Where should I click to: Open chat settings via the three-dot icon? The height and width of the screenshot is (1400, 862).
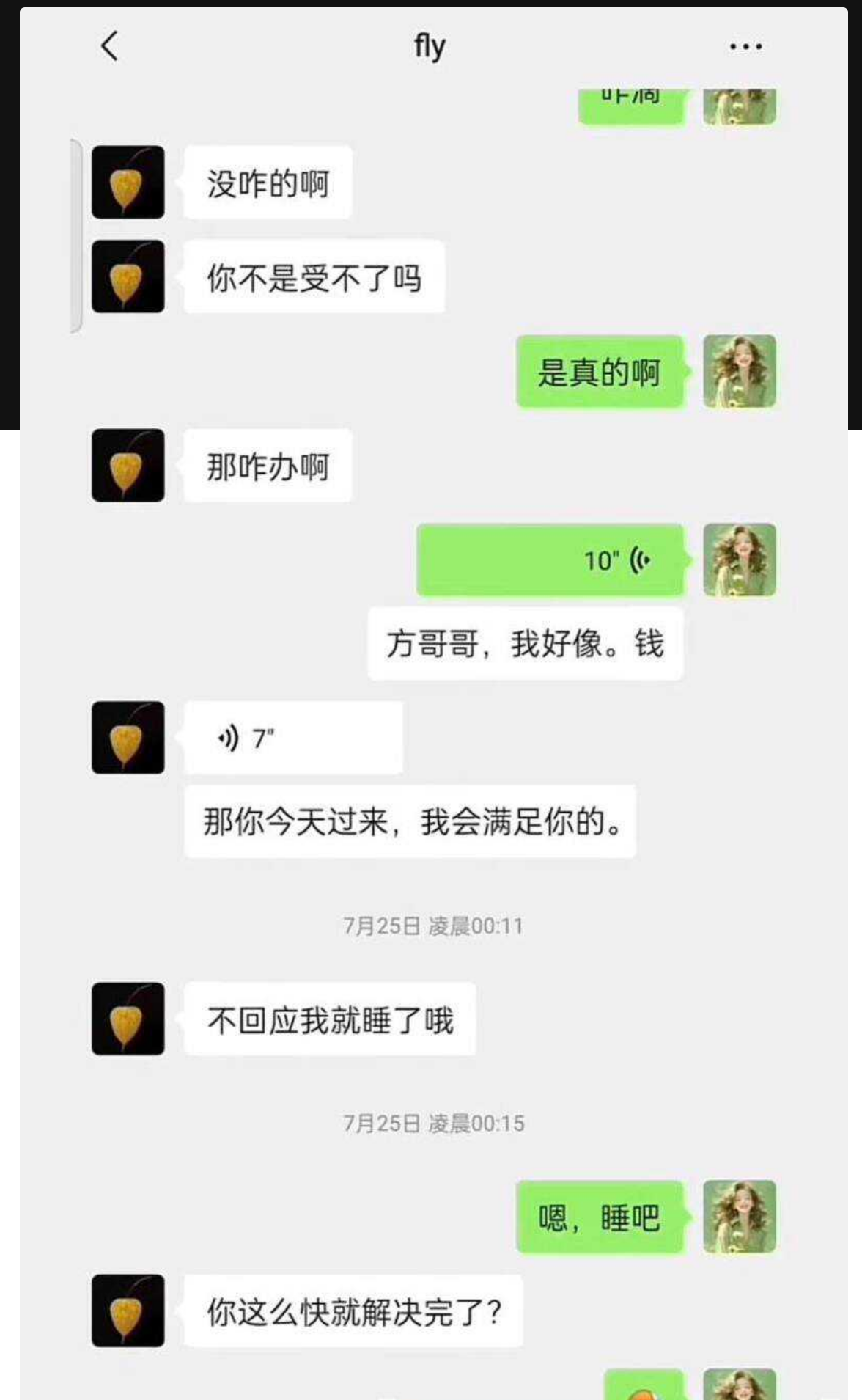coord(745,45)
